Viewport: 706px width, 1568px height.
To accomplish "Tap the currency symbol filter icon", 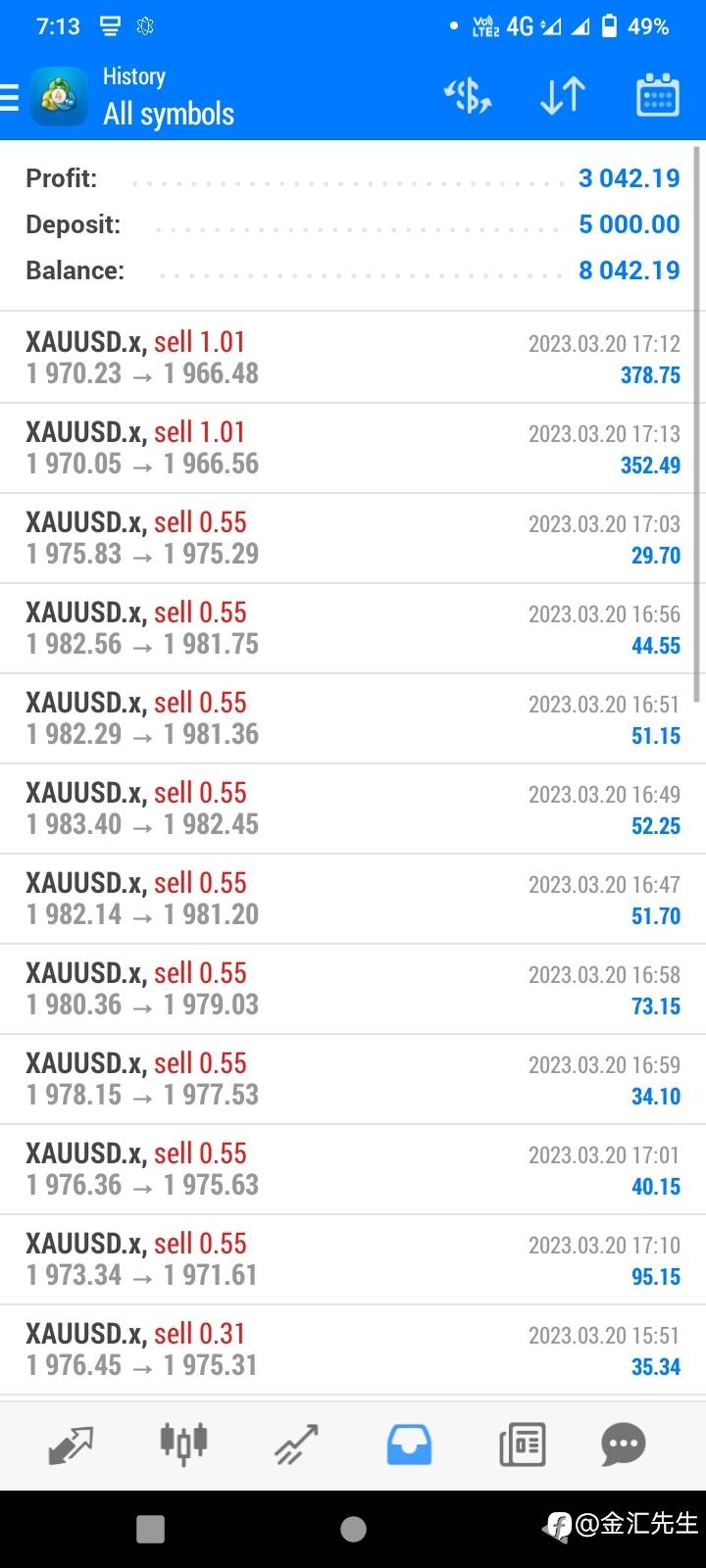I will [x=468, y=96].
